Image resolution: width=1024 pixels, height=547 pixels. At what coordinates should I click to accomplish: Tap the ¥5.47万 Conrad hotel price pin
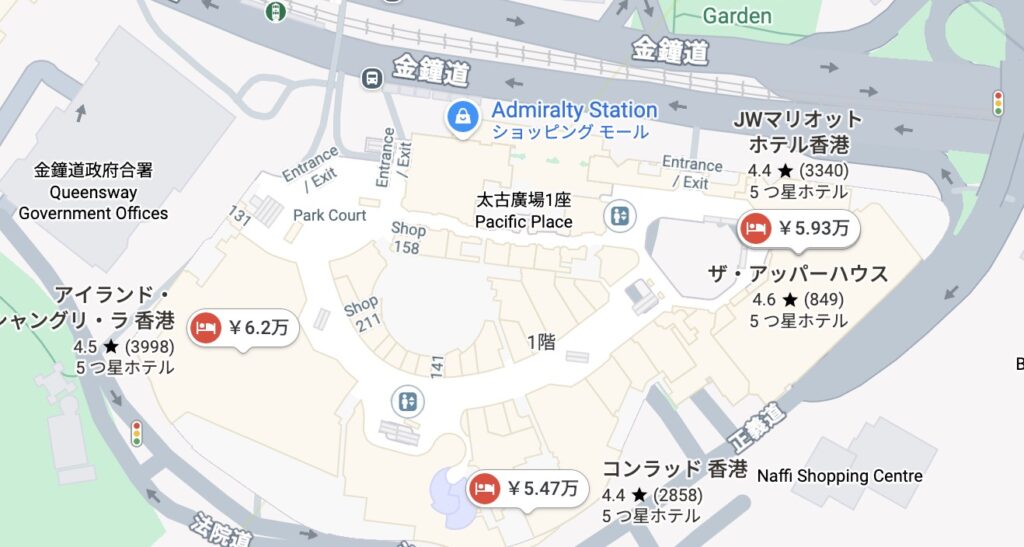(525, 488)
